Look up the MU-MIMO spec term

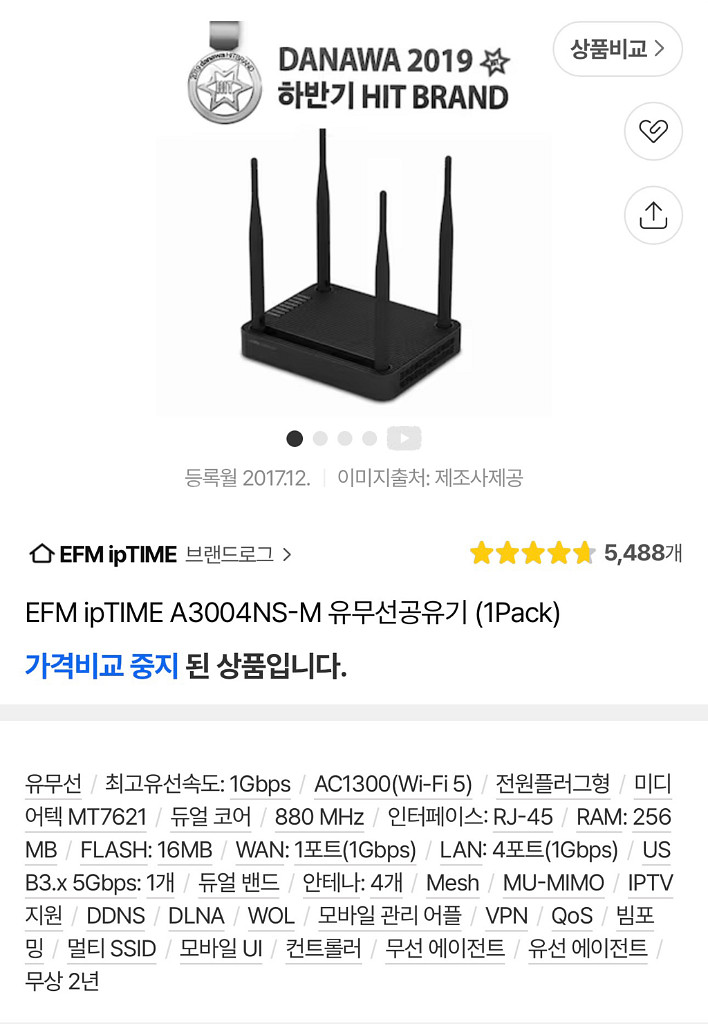[553, 883]
